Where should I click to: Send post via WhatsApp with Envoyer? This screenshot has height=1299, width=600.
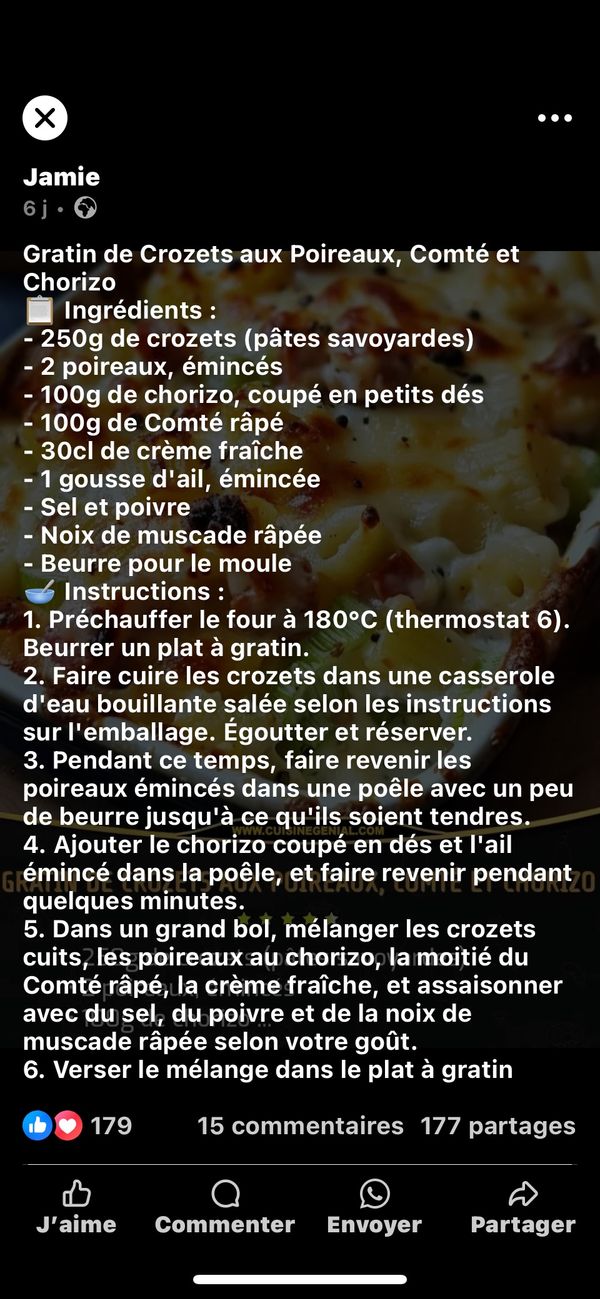(x=374, y=1207)
